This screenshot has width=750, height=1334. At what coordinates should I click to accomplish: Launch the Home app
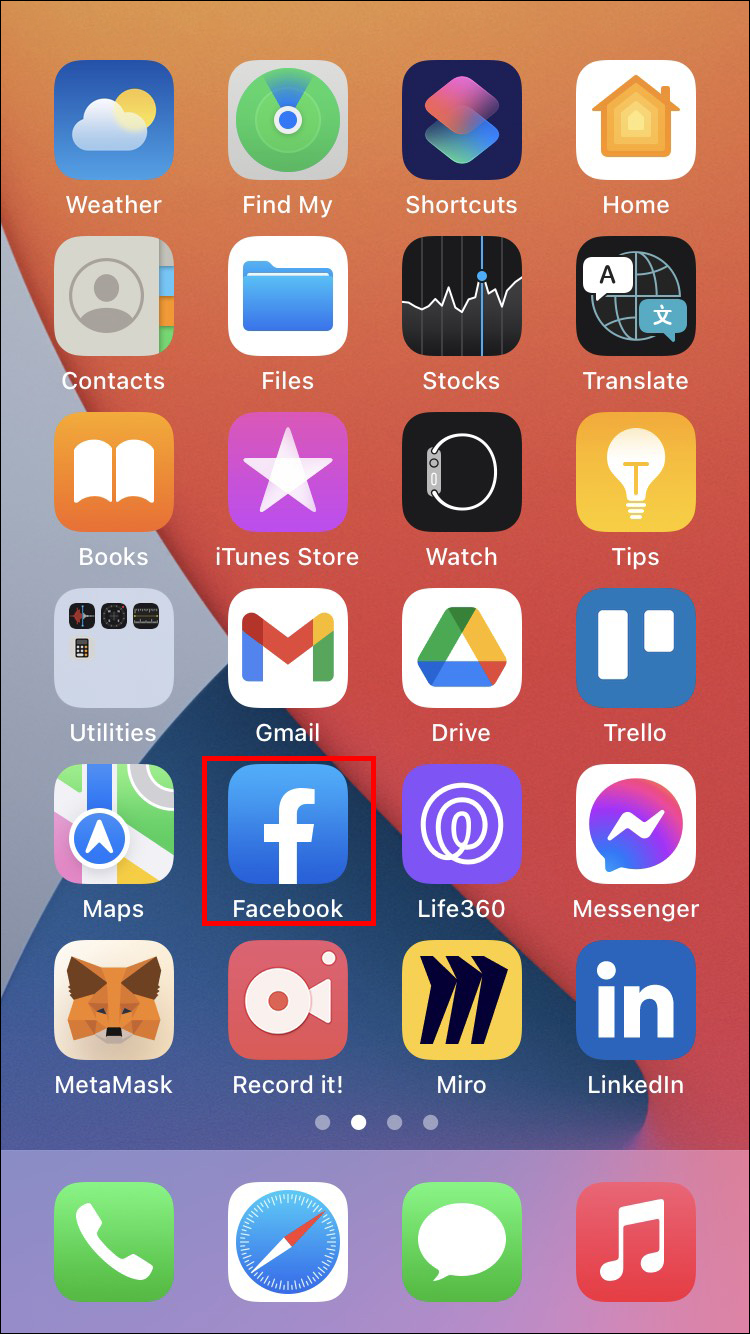pyautogui.click(x=636, y=120)
